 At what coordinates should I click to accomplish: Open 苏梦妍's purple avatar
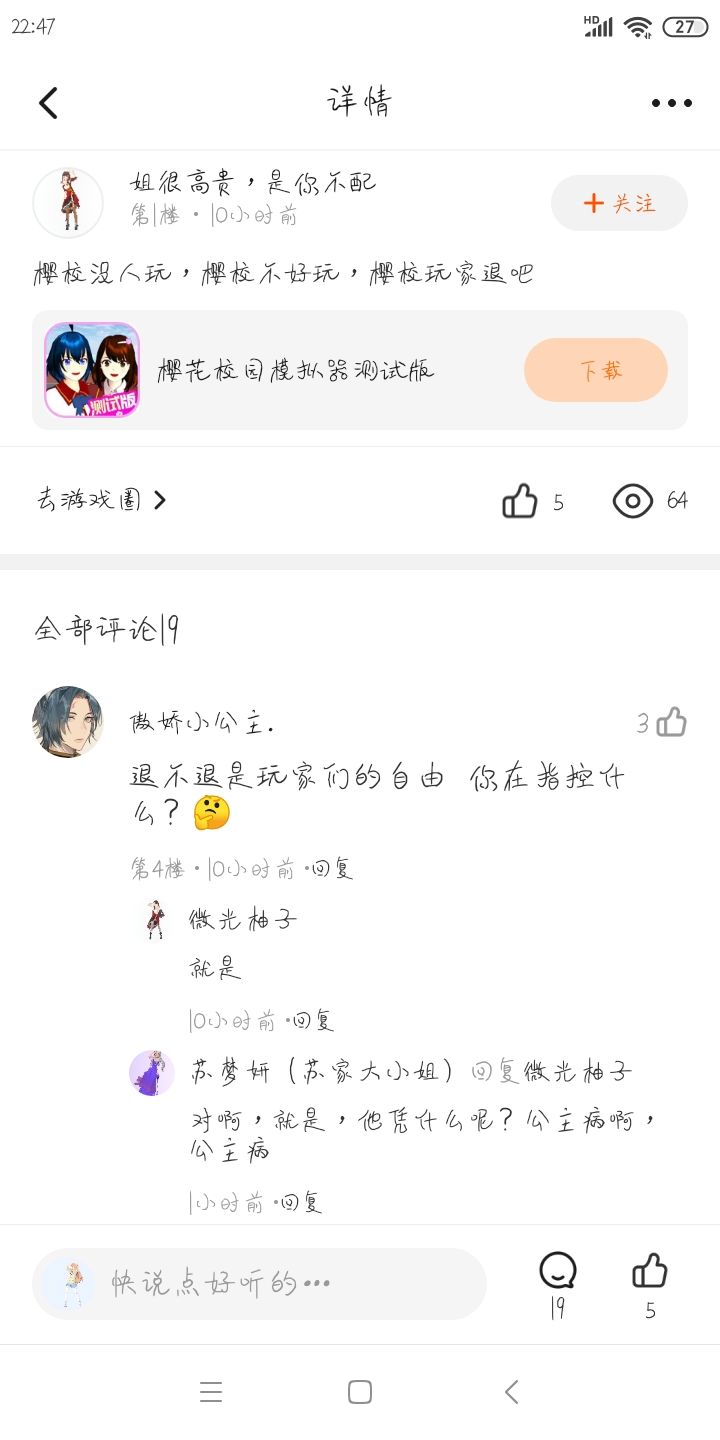[x=152, y=1072]
